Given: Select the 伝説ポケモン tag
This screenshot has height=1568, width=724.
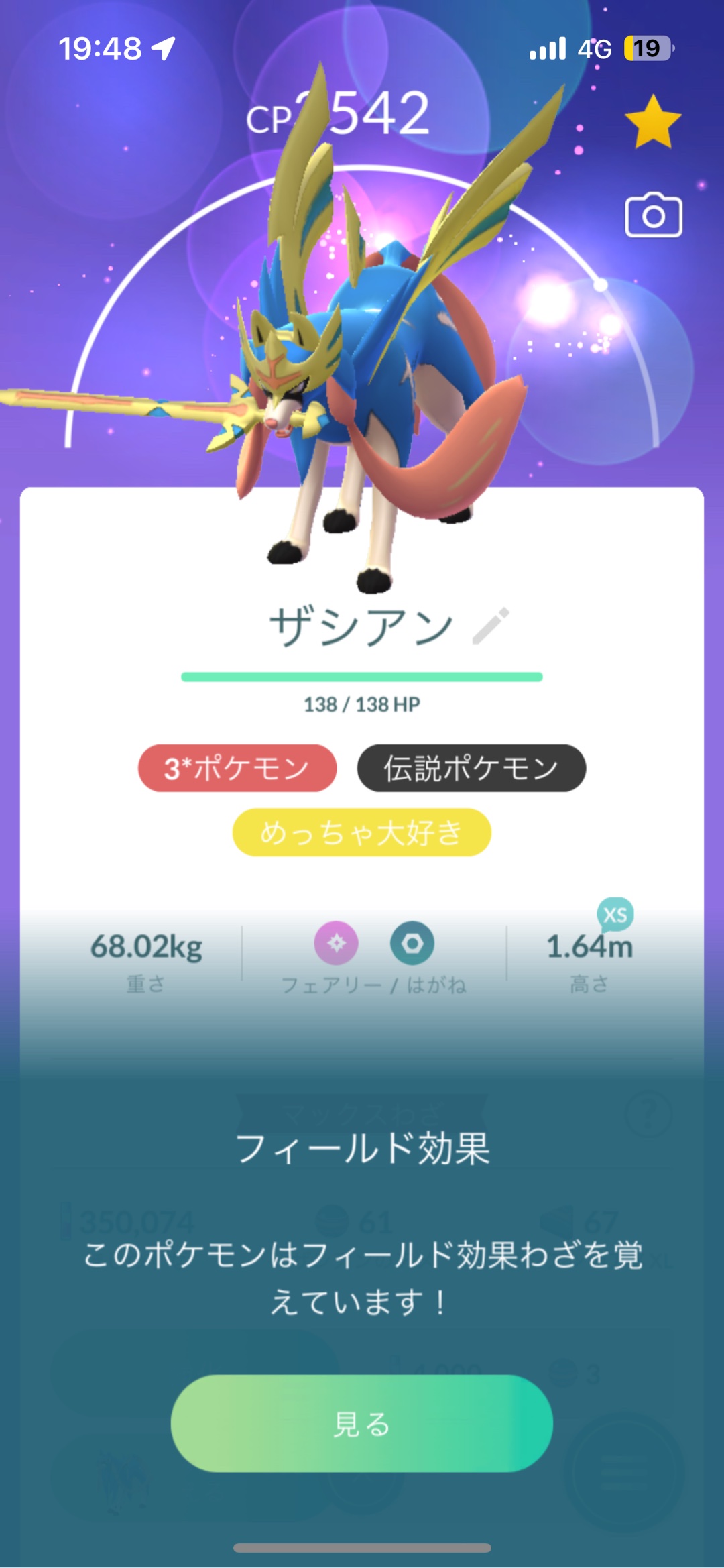Looking at the screenshot, I should 471,768.
